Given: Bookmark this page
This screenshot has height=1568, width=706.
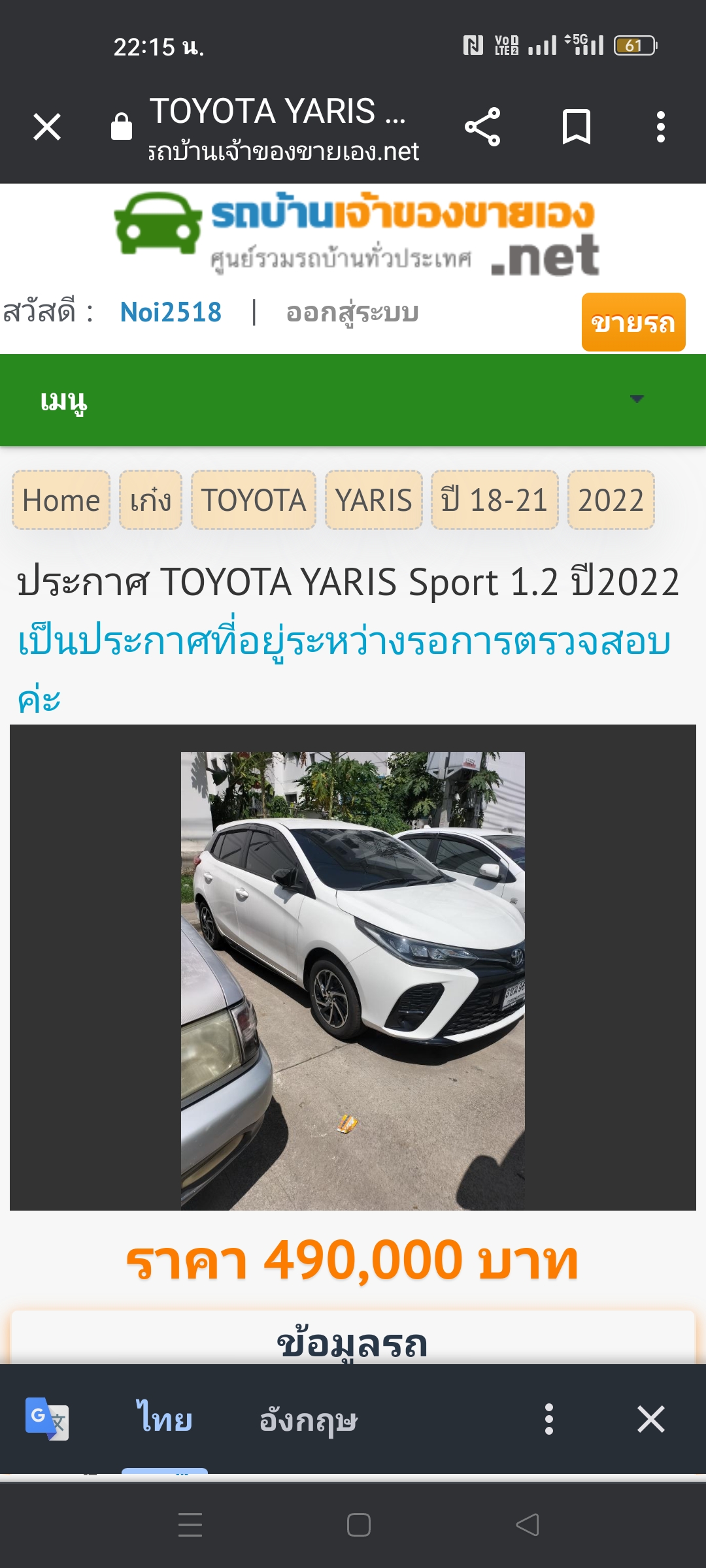Looking at the screenshot, I should (x=576, y=127).
